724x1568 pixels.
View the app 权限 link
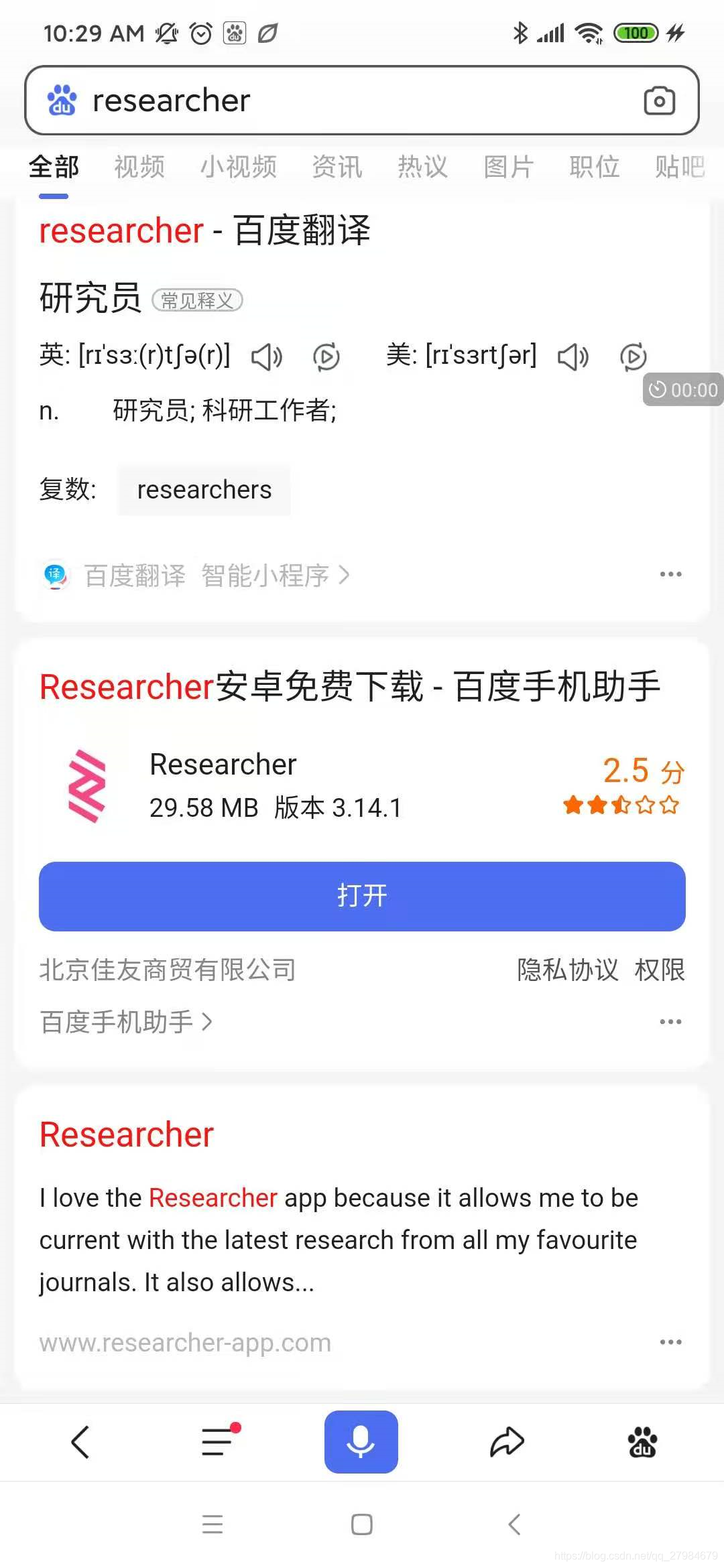[660, 970]
